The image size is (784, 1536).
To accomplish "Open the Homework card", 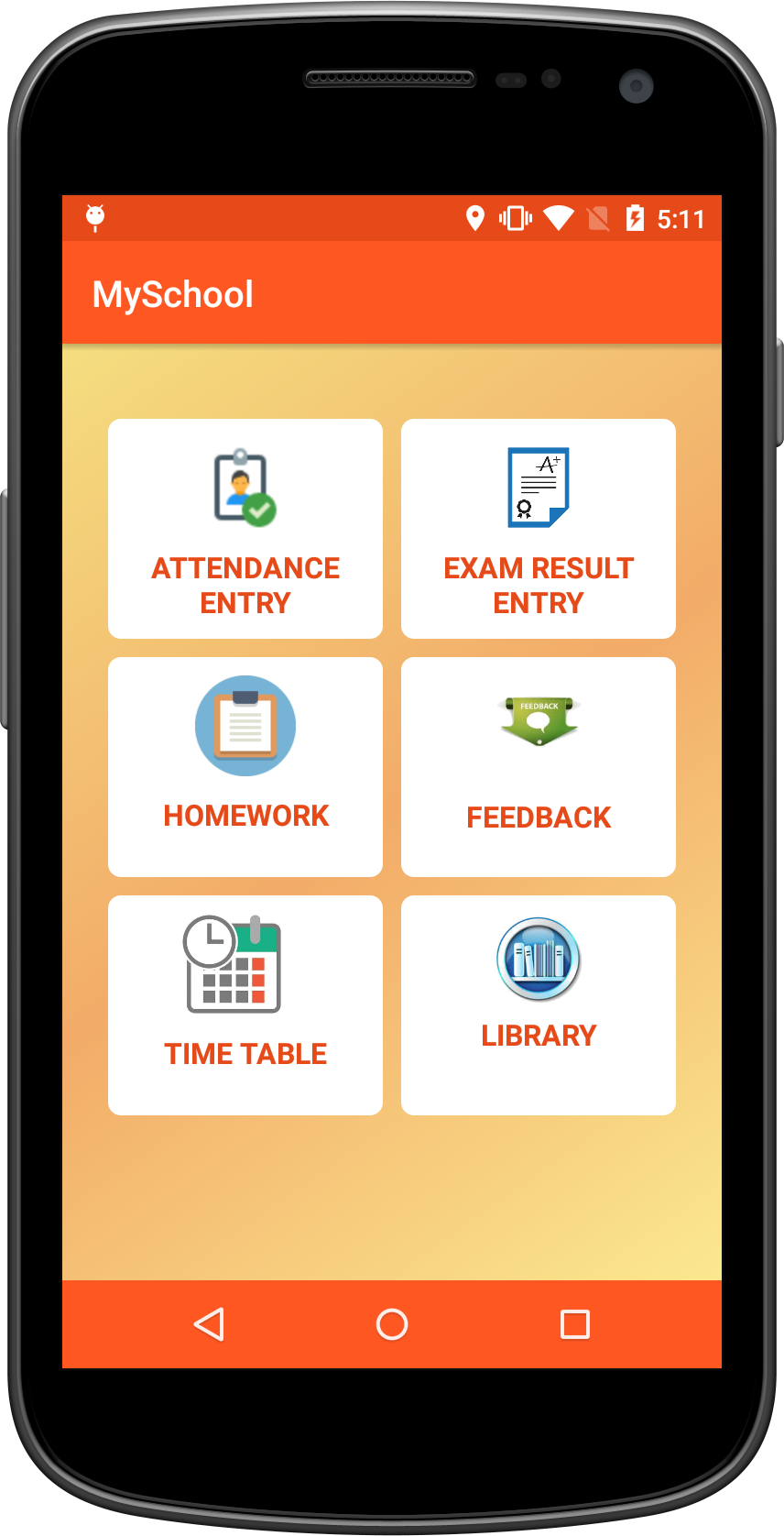I will tap(245, 767).
